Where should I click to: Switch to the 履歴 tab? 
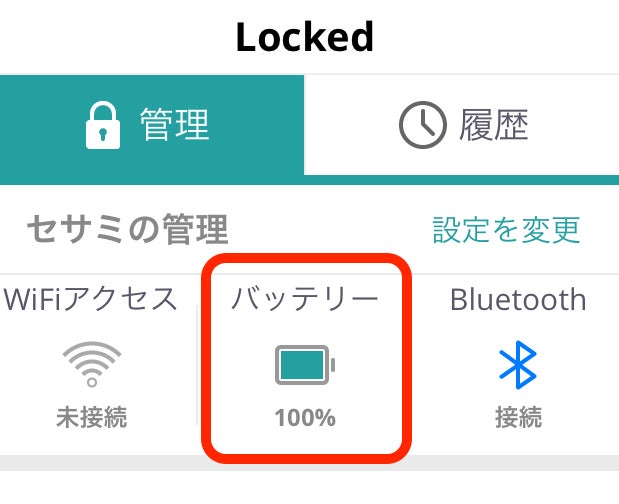coord(462,125)
